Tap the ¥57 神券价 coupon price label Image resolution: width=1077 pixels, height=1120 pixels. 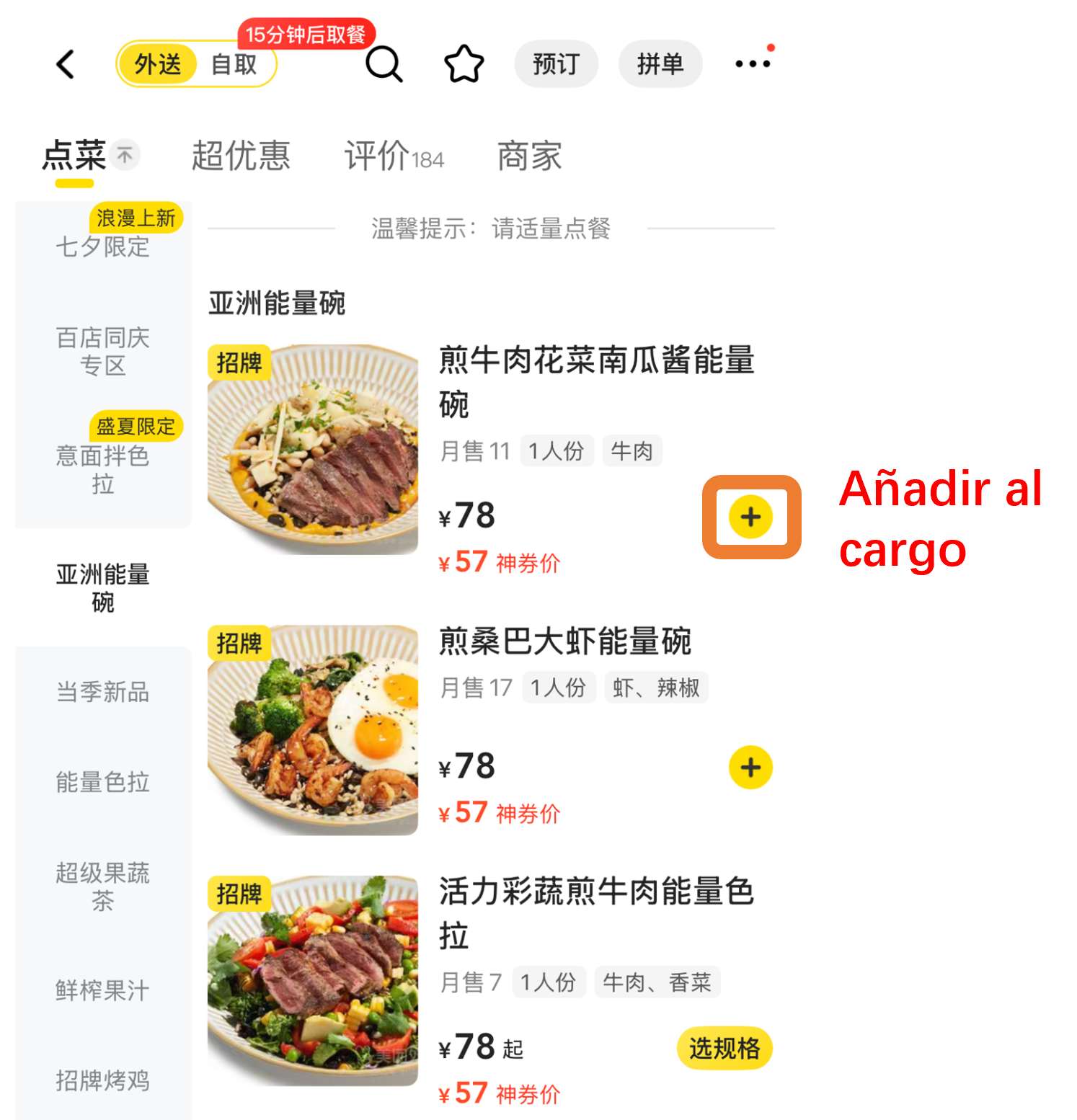[x=499, y=562]
